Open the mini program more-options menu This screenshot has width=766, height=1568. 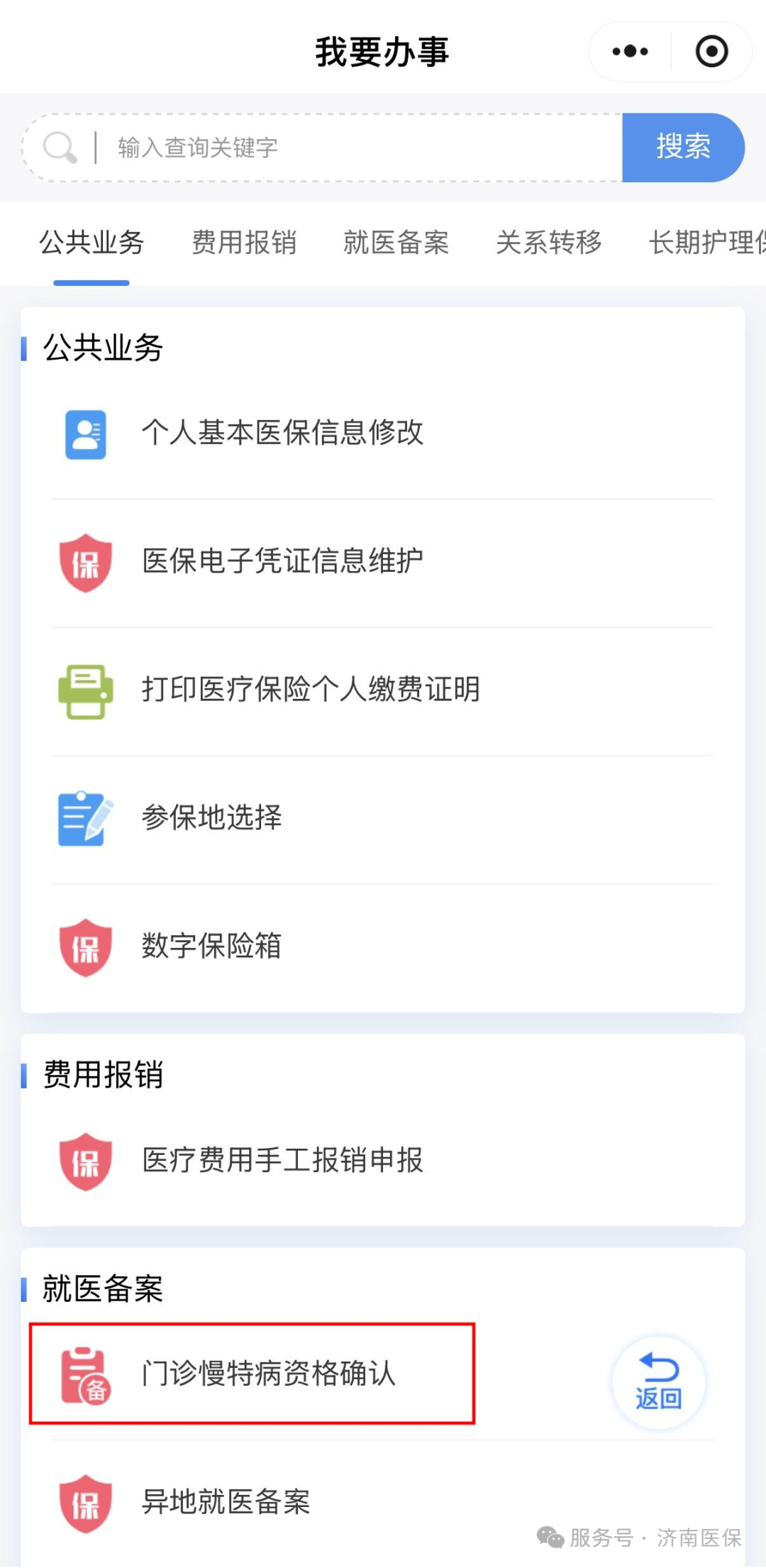(x=630, y=52)
